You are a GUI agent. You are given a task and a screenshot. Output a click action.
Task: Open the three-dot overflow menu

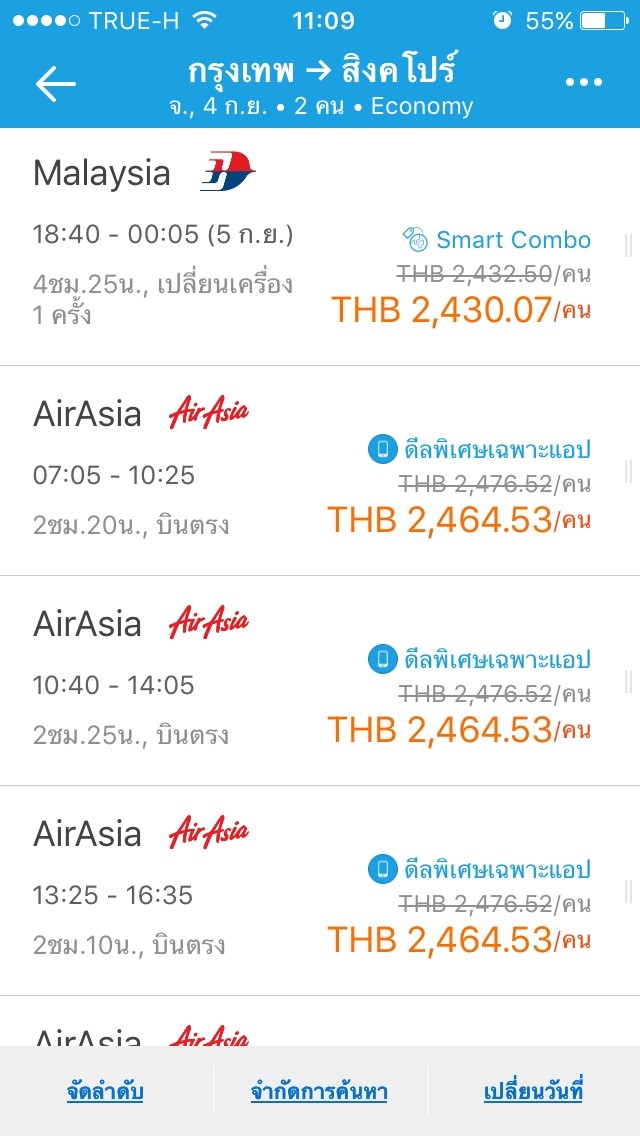(584, 84)
